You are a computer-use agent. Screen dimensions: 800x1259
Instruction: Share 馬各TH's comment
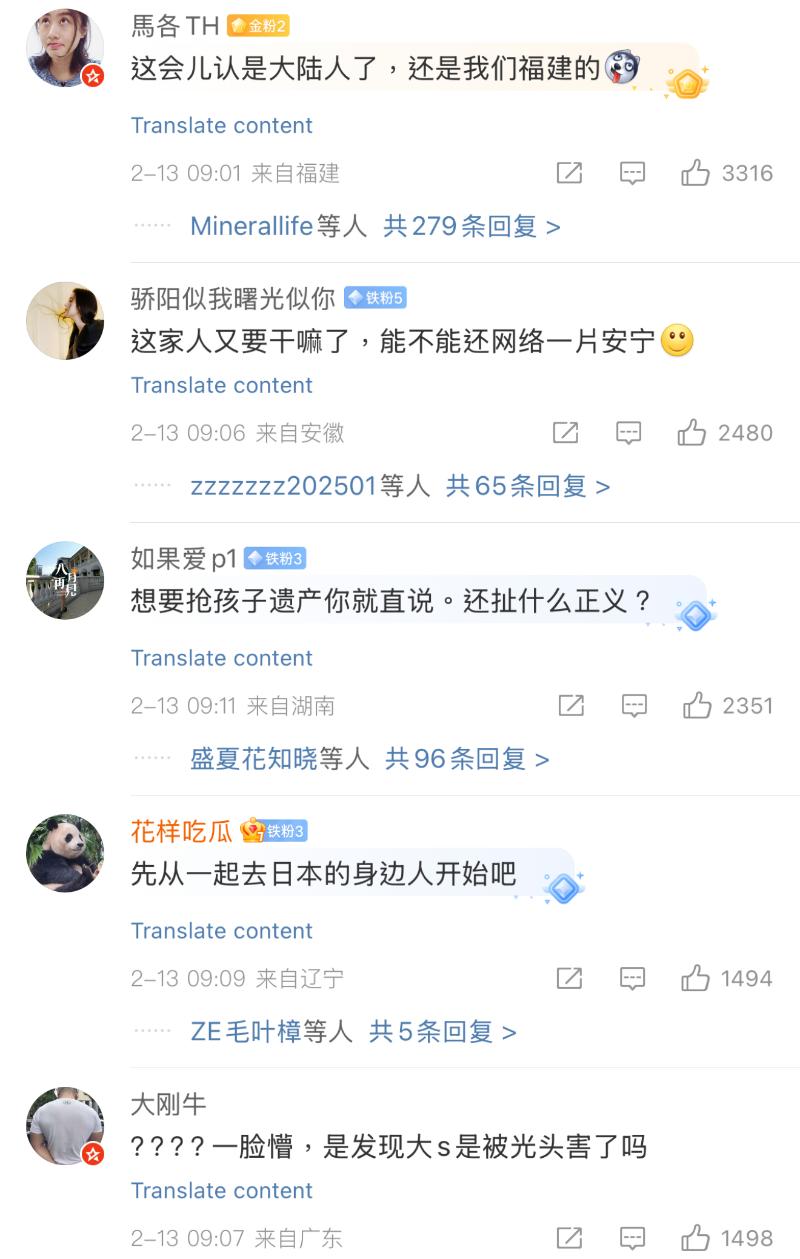tap(569, 173)
